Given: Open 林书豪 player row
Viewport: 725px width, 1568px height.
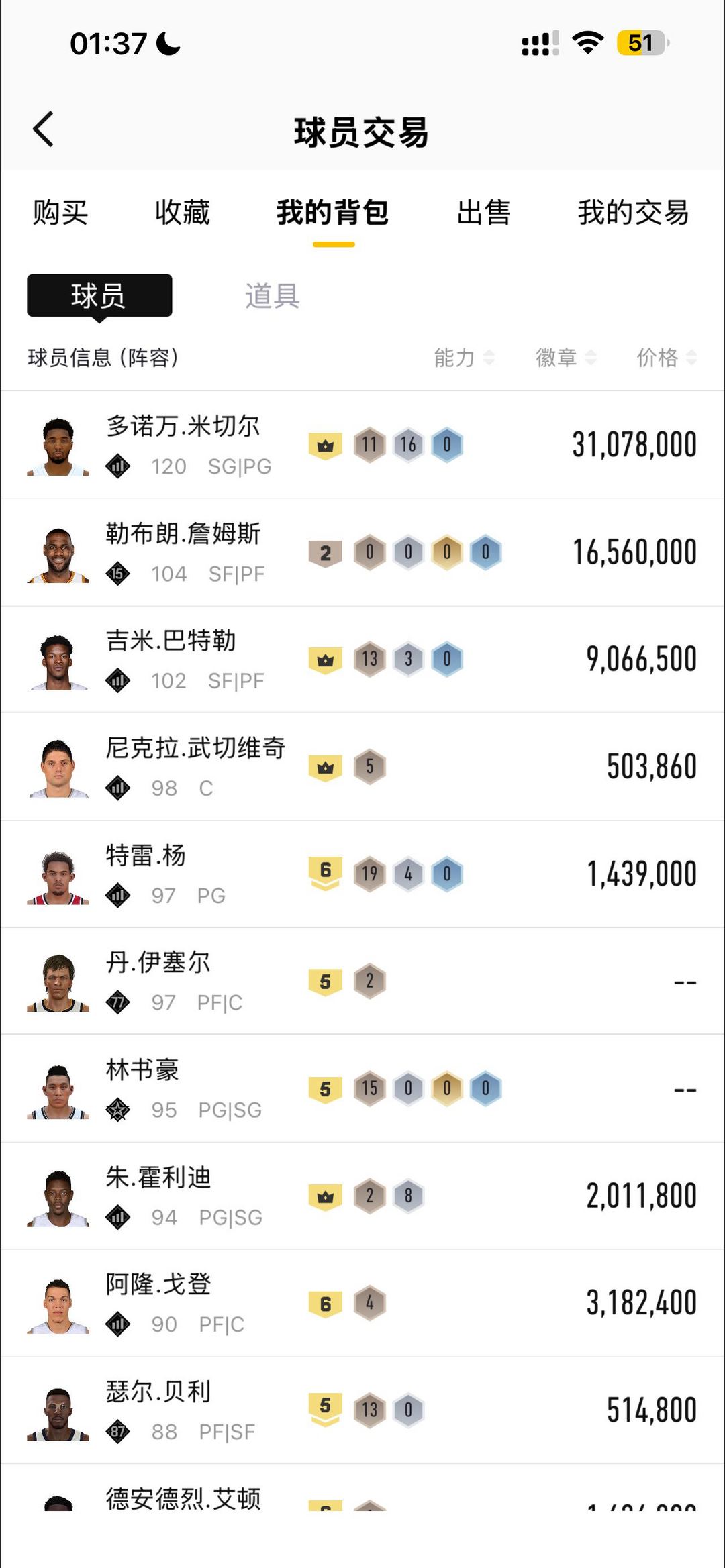Looking at the screenshot, I should (362, 1088).
